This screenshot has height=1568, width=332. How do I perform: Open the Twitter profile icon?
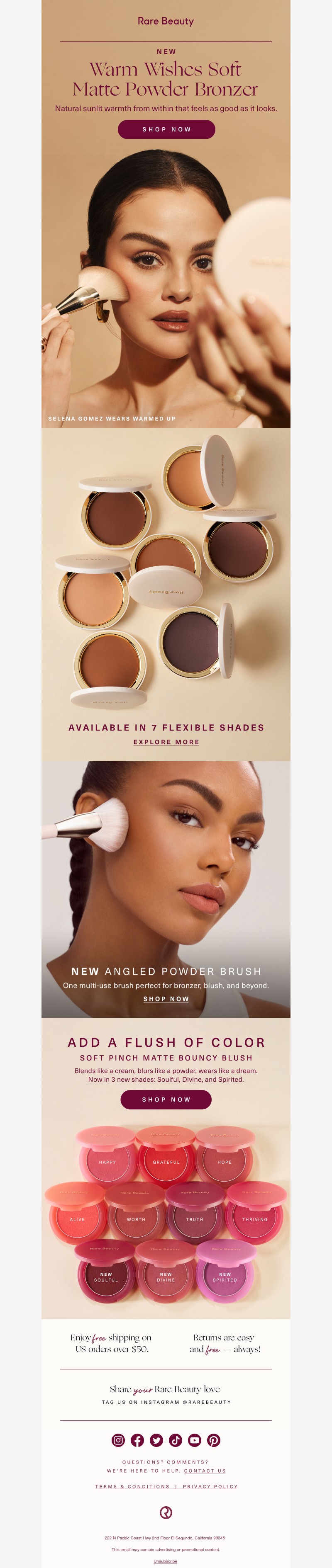(x=156, y=1440)
